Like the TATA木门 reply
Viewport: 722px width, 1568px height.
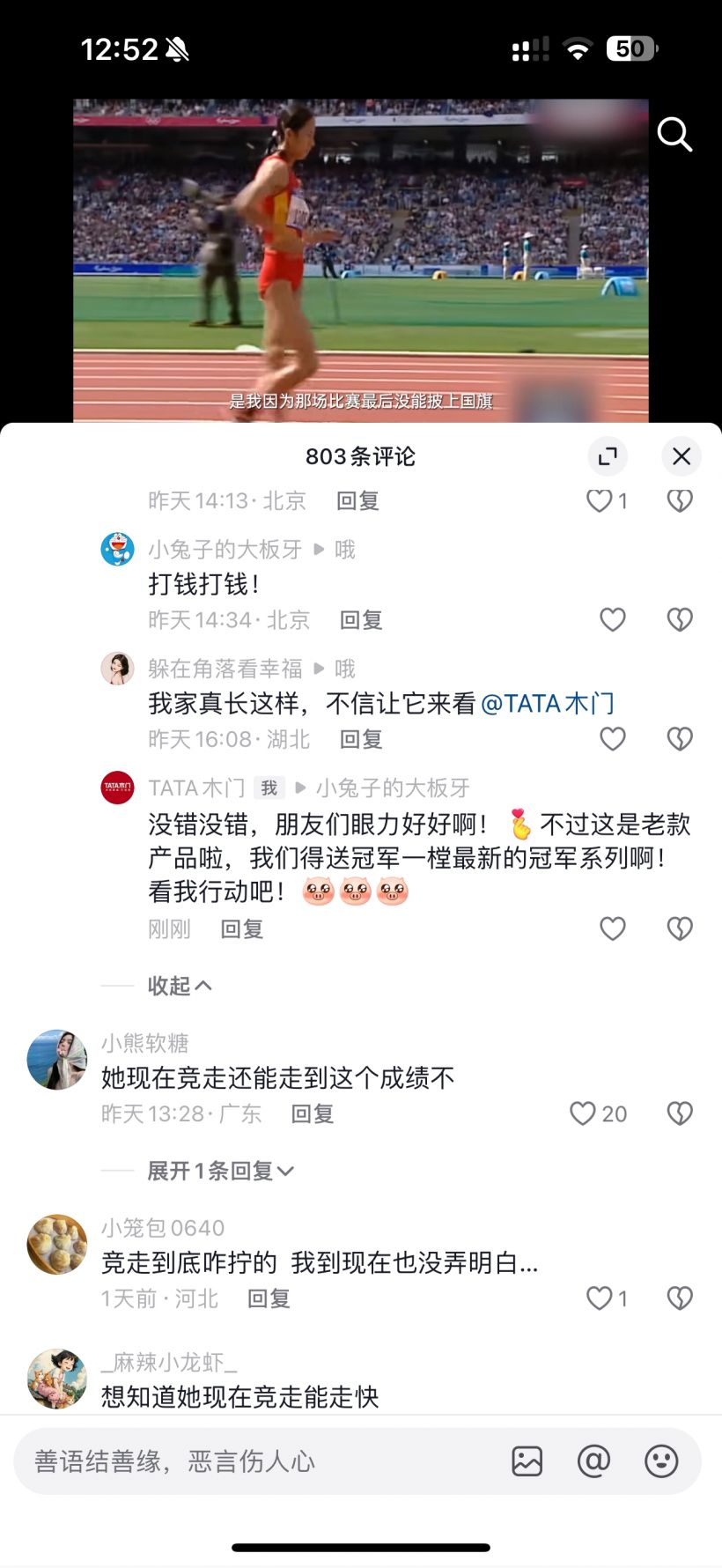pos(613,928)
